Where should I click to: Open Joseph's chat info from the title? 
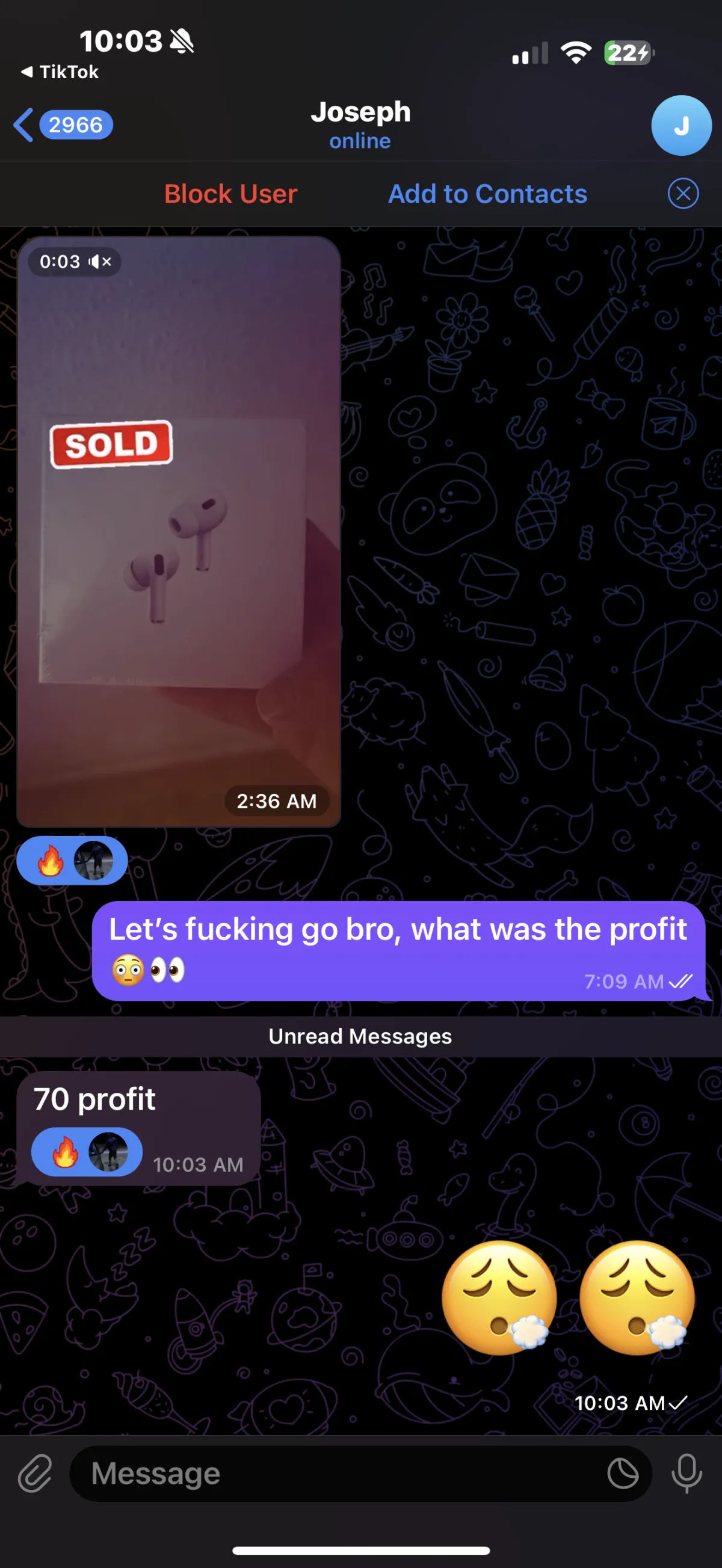tap(360, 123)
